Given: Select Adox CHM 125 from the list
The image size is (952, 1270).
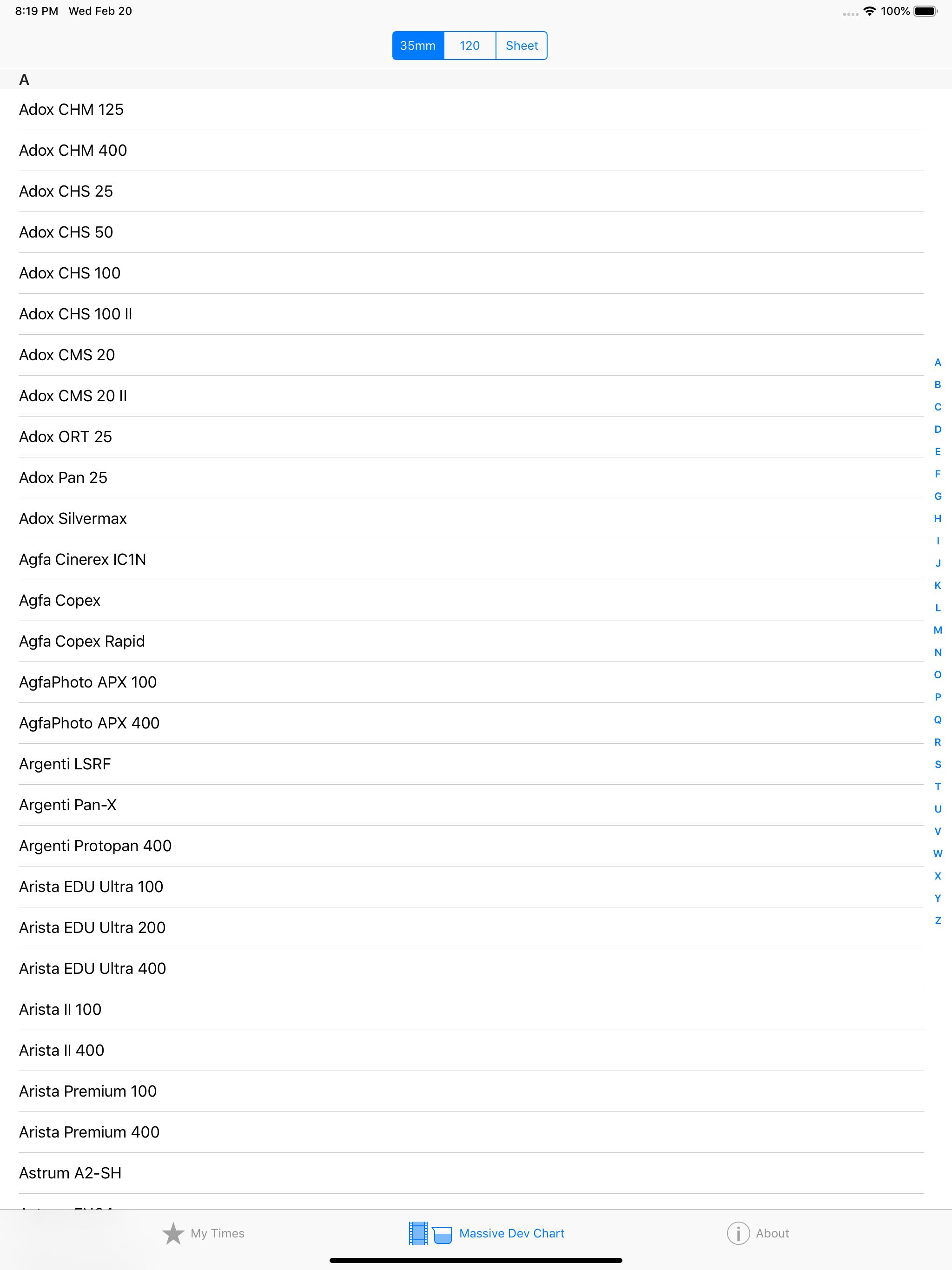Looking at the screenshot, I should coord(71,109).
